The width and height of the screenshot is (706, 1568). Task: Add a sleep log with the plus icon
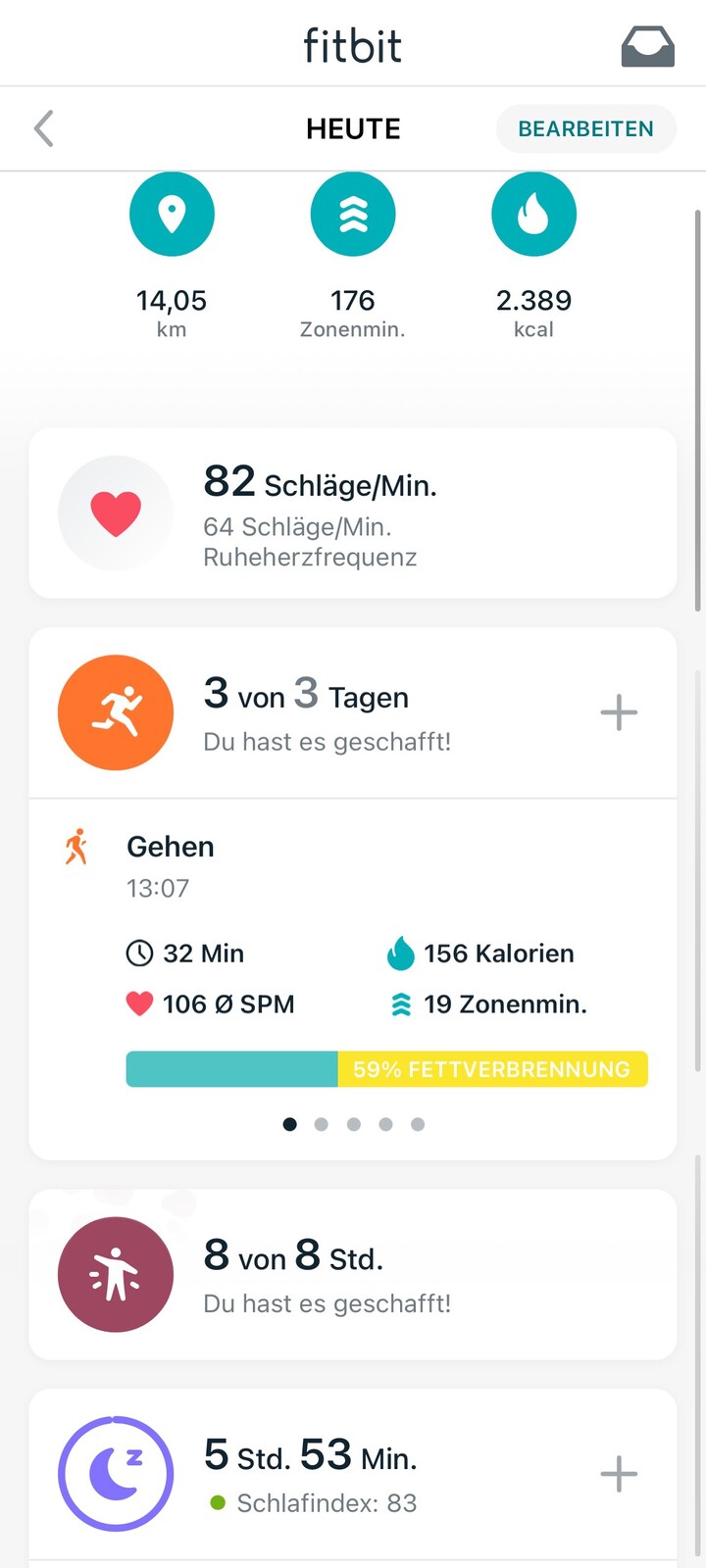[619, 1473]
